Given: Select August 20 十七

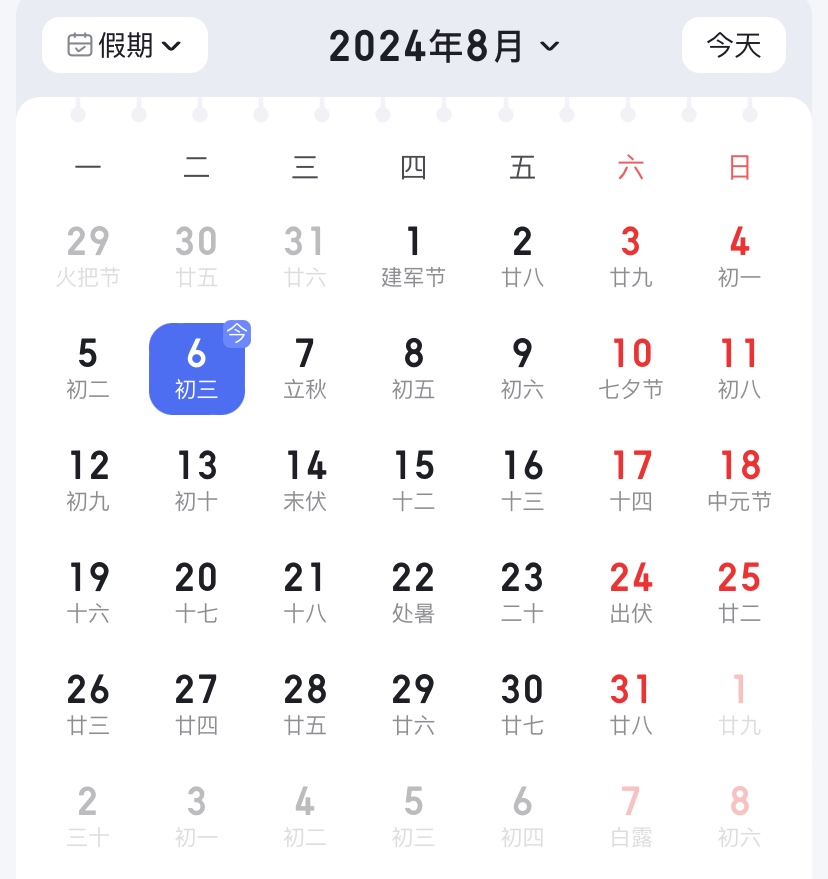Looking at the screenshot, I should click(197, 592).
